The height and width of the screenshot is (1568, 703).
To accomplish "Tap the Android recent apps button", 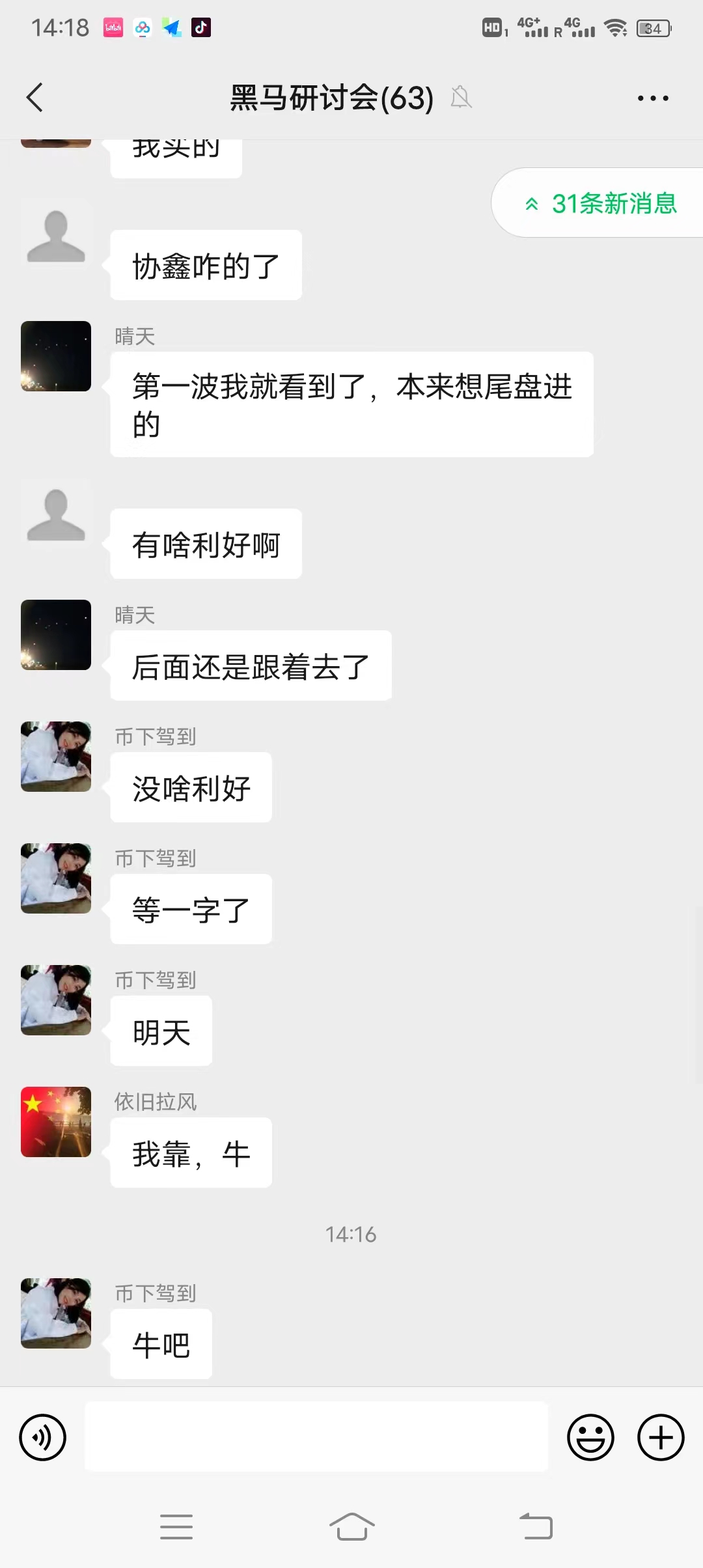I will point(176,1526).
